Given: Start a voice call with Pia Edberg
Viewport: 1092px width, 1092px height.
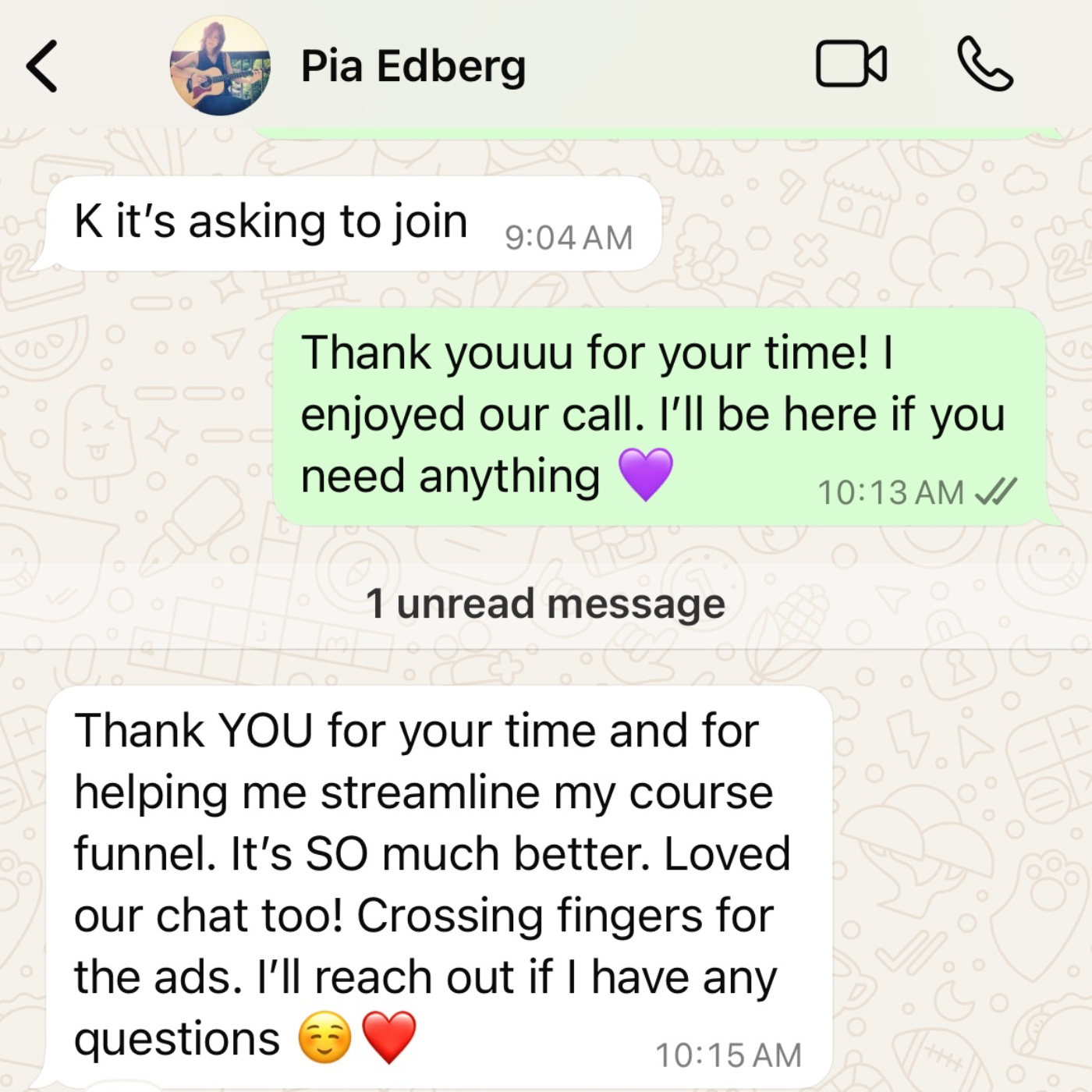Looking at the screenshot, I should point(985,64).
